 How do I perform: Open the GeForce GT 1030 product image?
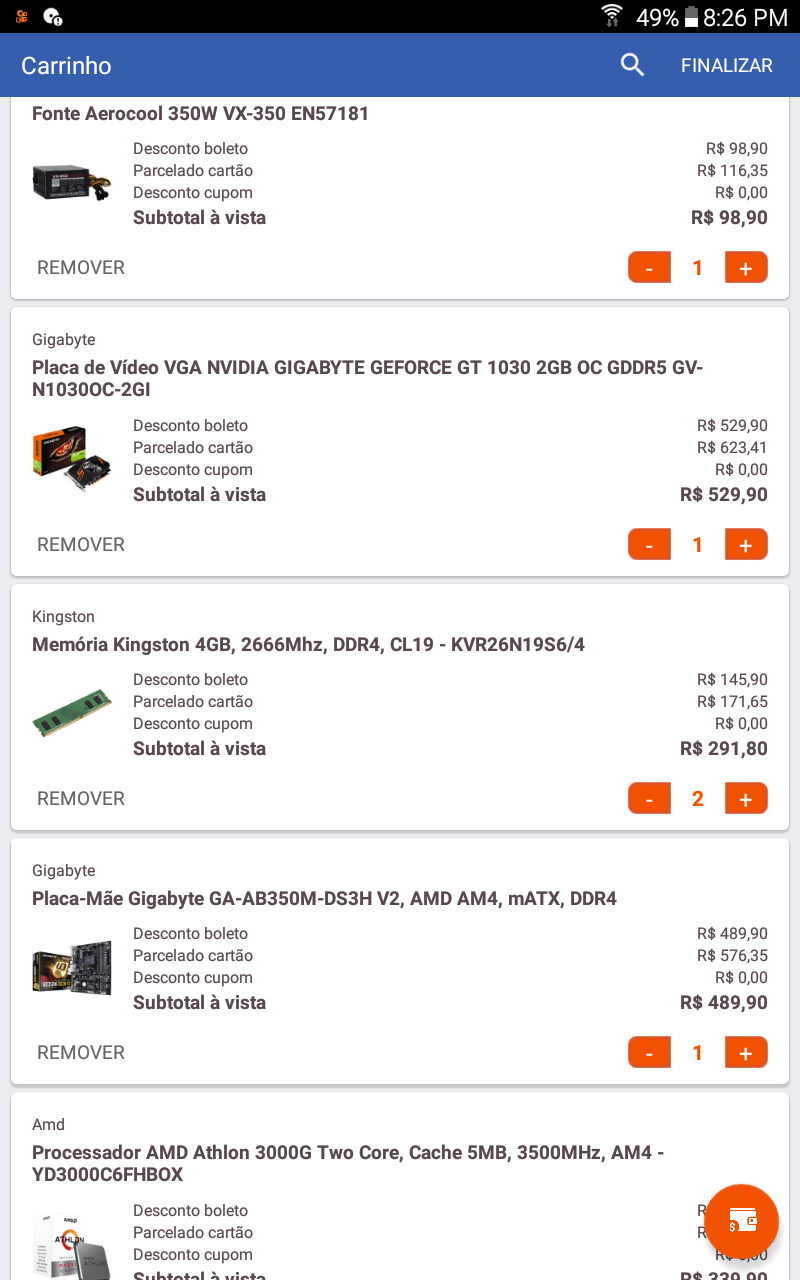71,459
